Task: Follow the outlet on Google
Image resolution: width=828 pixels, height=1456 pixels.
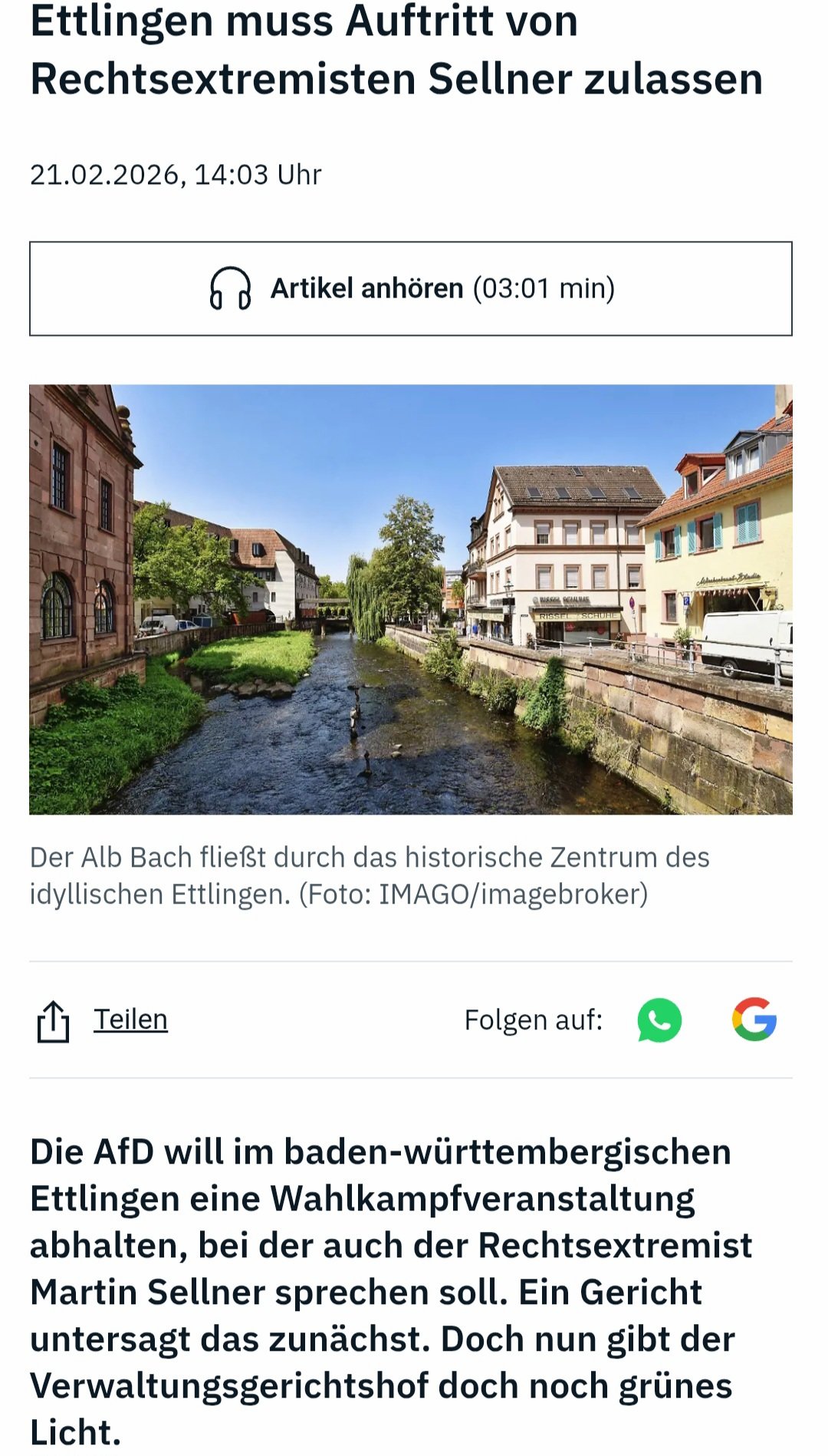Action: coord(754,1020)
